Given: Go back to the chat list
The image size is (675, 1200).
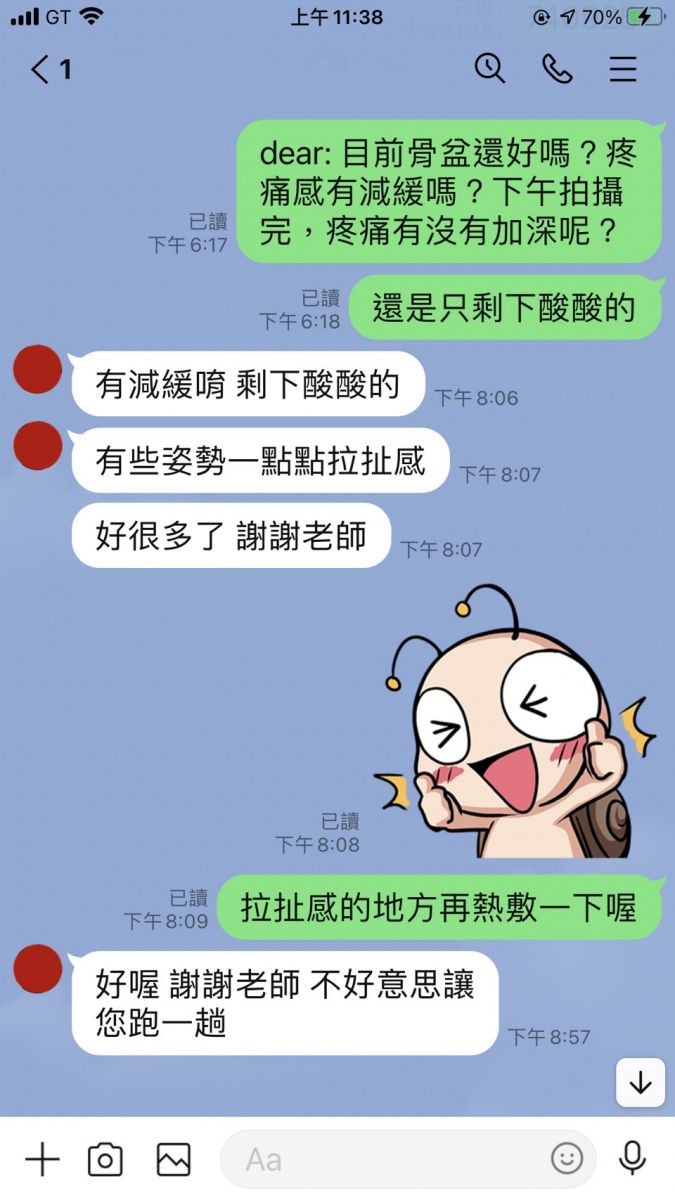Looking at the screenshot, I should [x=48, y=69].
